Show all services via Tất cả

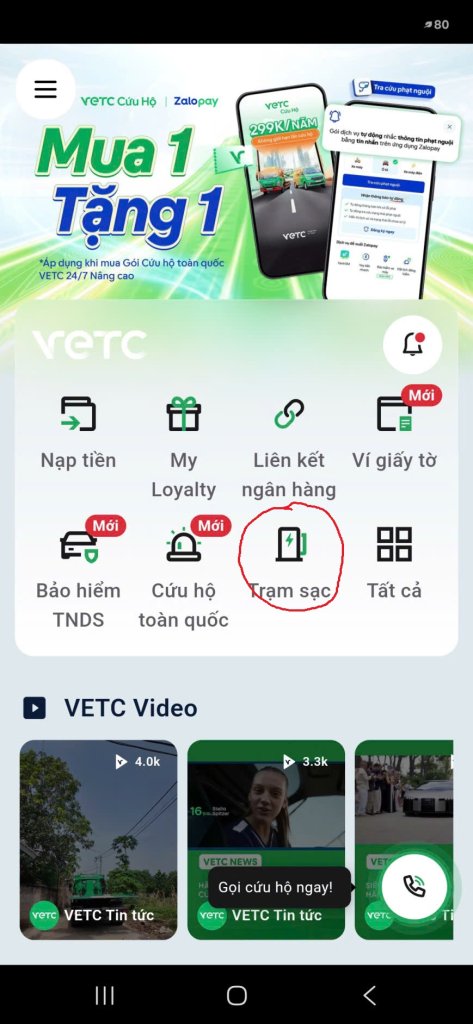pos(394,563)
